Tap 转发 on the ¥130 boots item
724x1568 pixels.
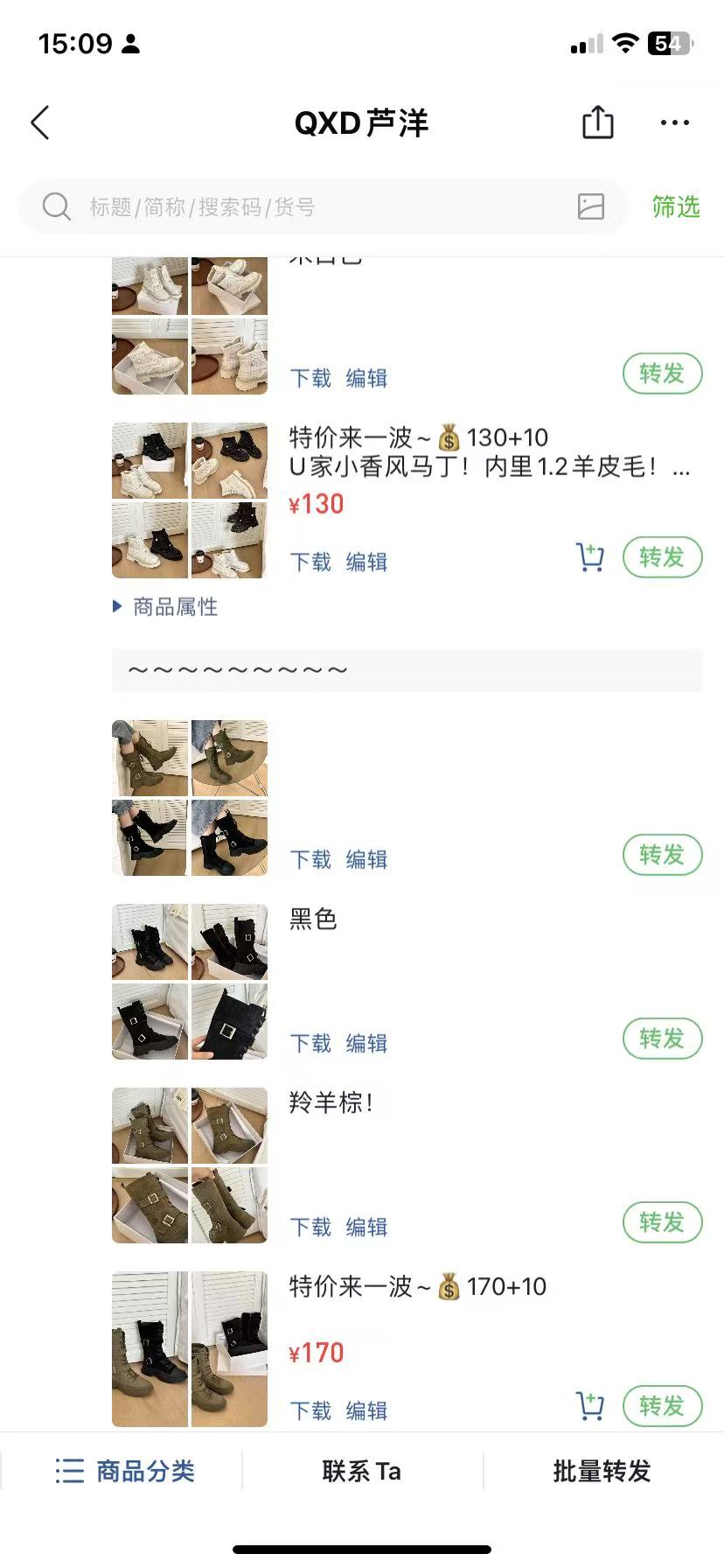(662, 557)
